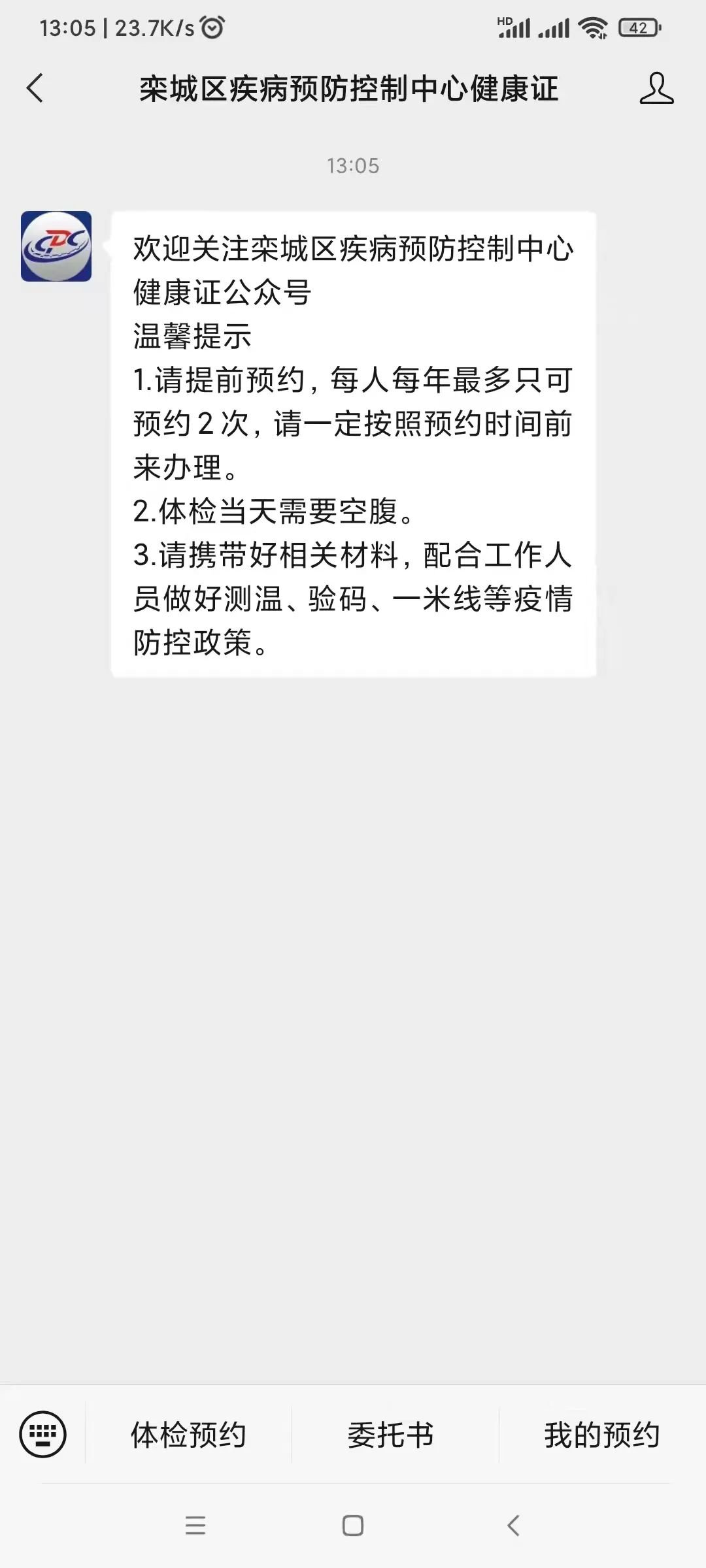Open the account profile icon

(x=656, y=88)
